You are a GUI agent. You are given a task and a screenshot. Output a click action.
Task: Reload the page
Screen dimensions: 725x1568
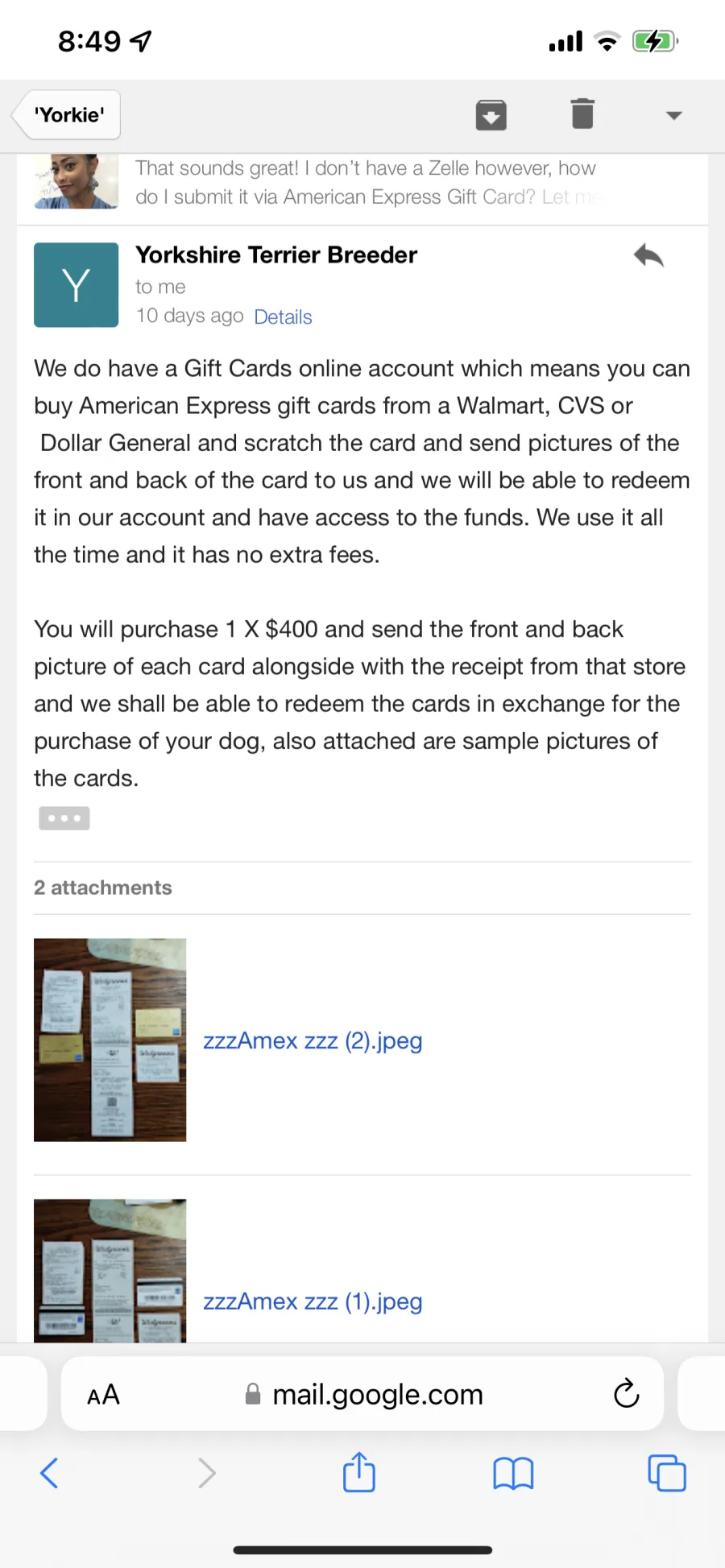coord(626,1393)
